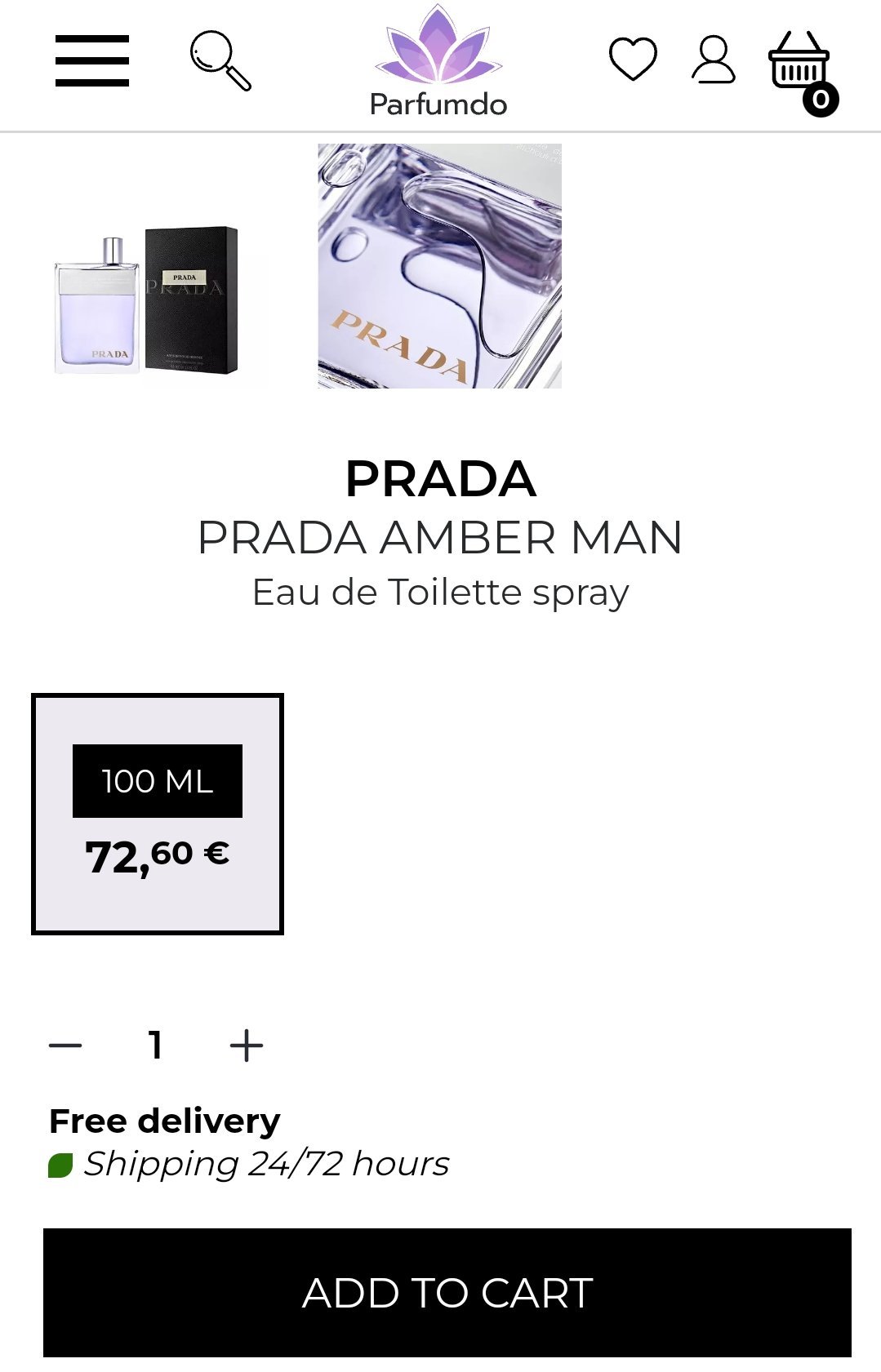Add to cart

(447, 1293)
